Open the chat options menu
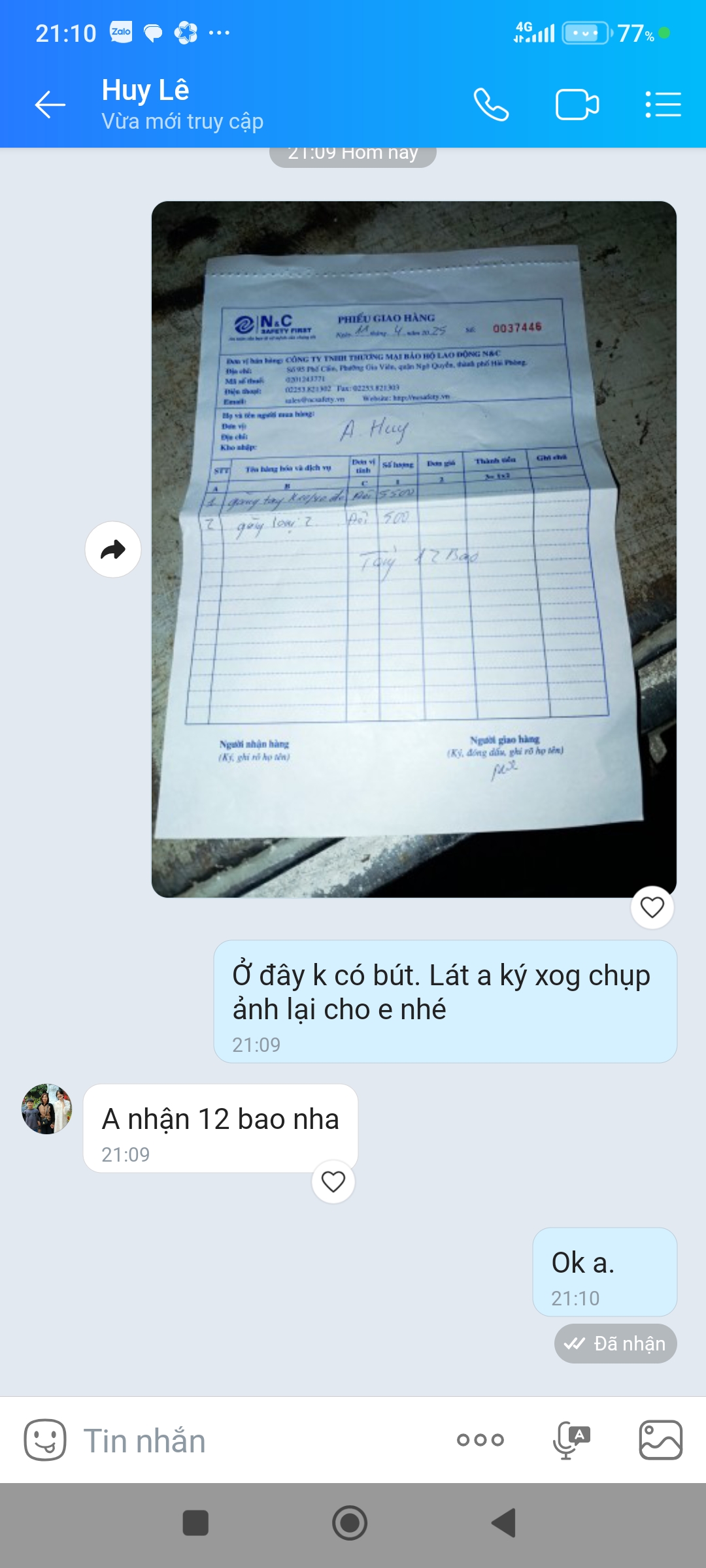Screen dimensions: 706x1568 coord(663,105)
